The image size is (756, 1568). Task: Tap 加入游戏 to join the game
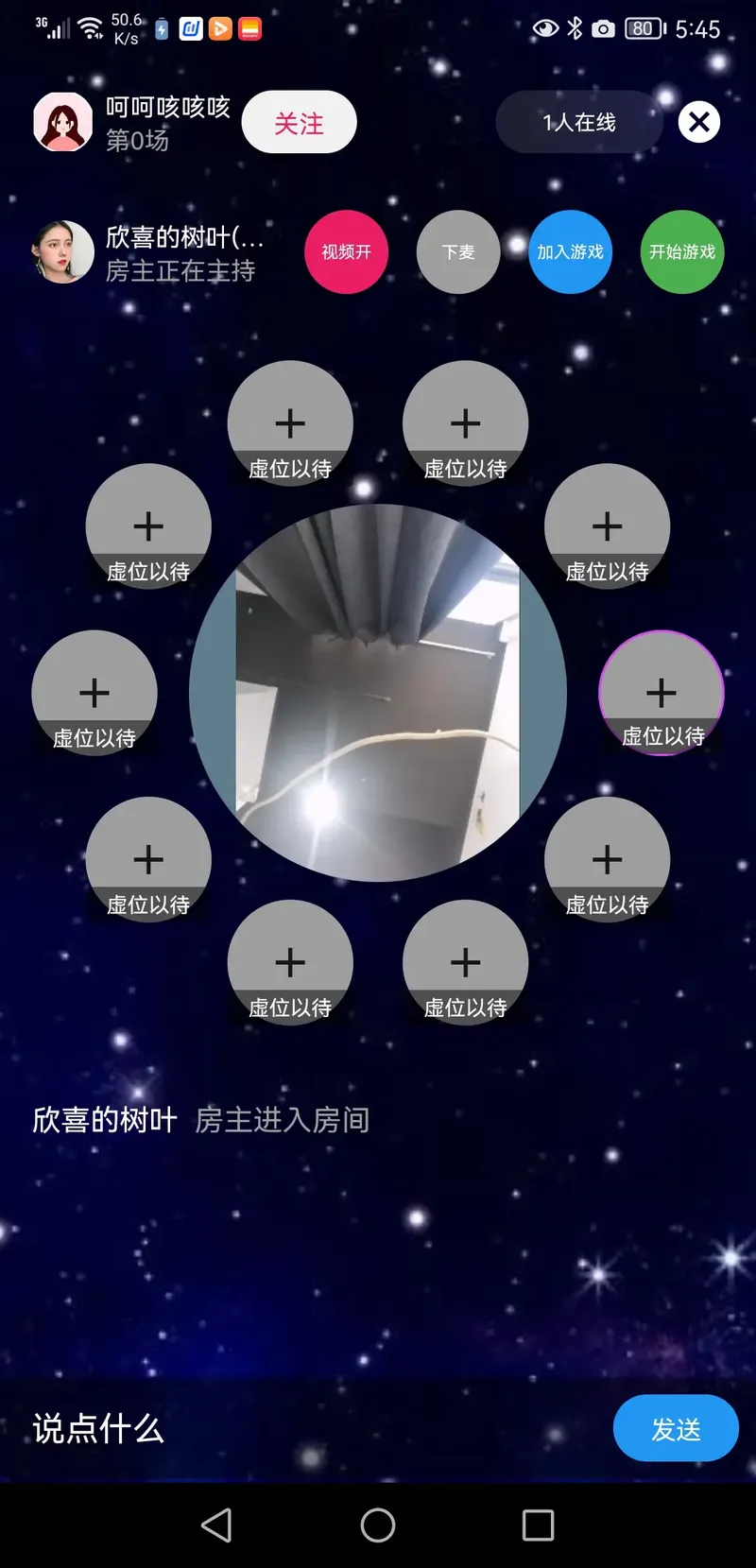click(570, 252)
